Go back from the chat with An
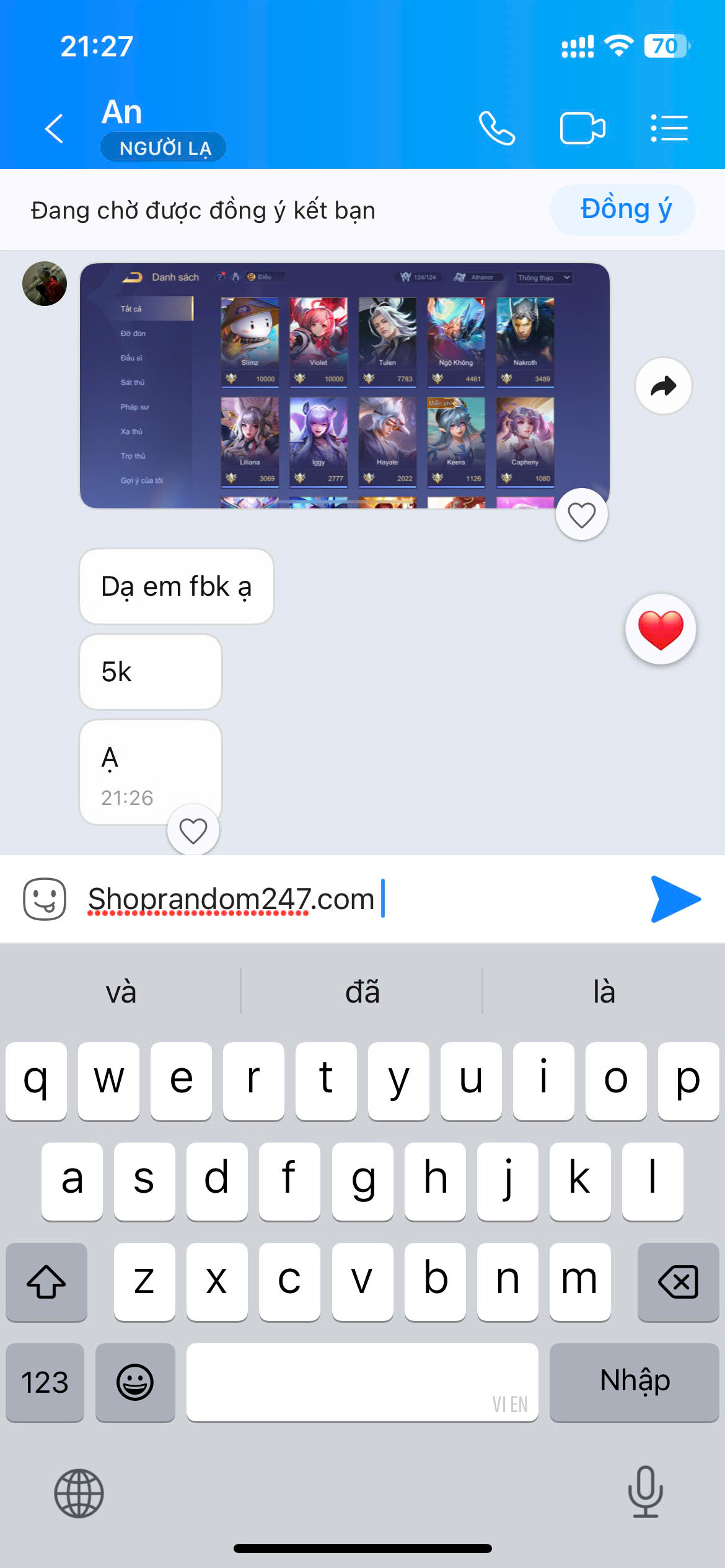725x1568 pixels. click(55, 129)
